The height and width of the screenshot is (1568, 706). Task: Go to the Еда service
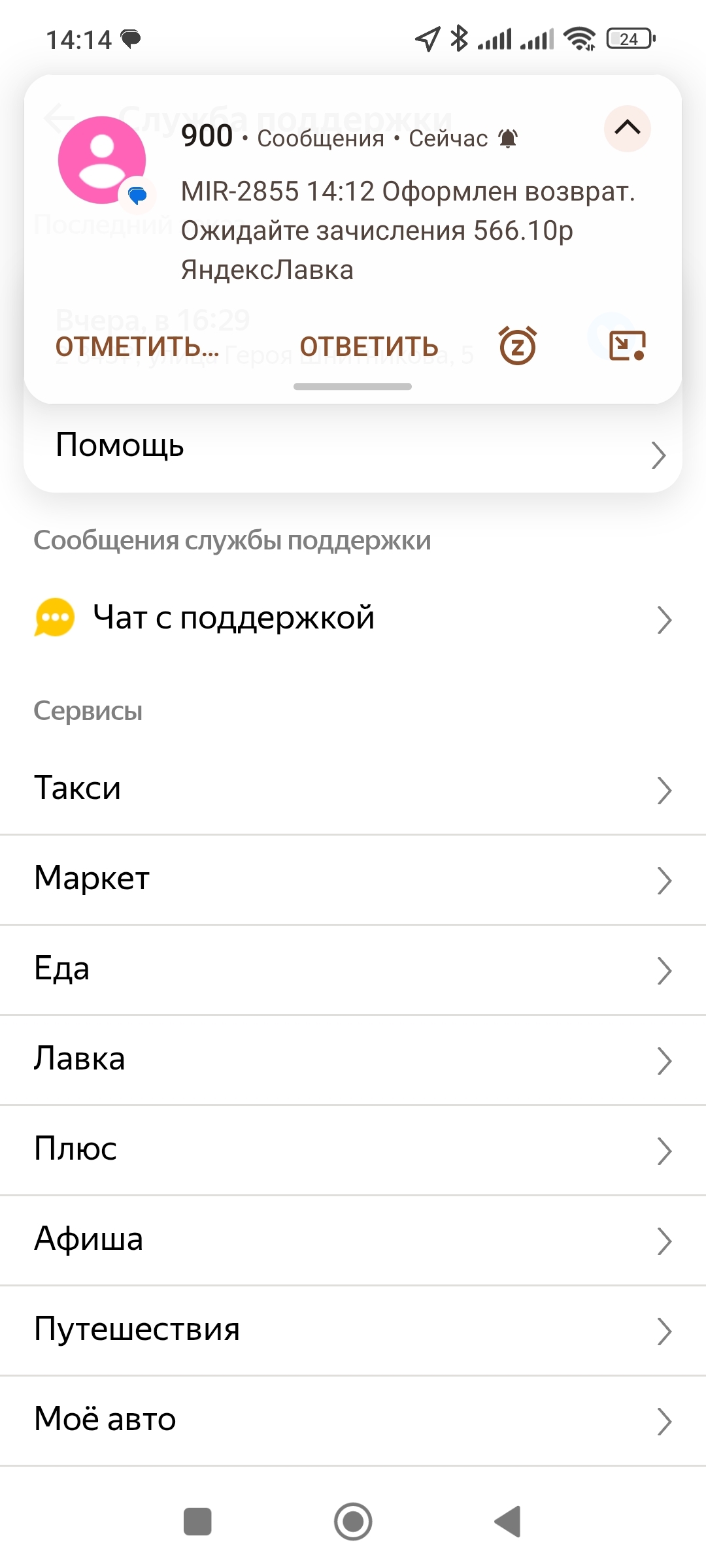click(x=353, y=970)
